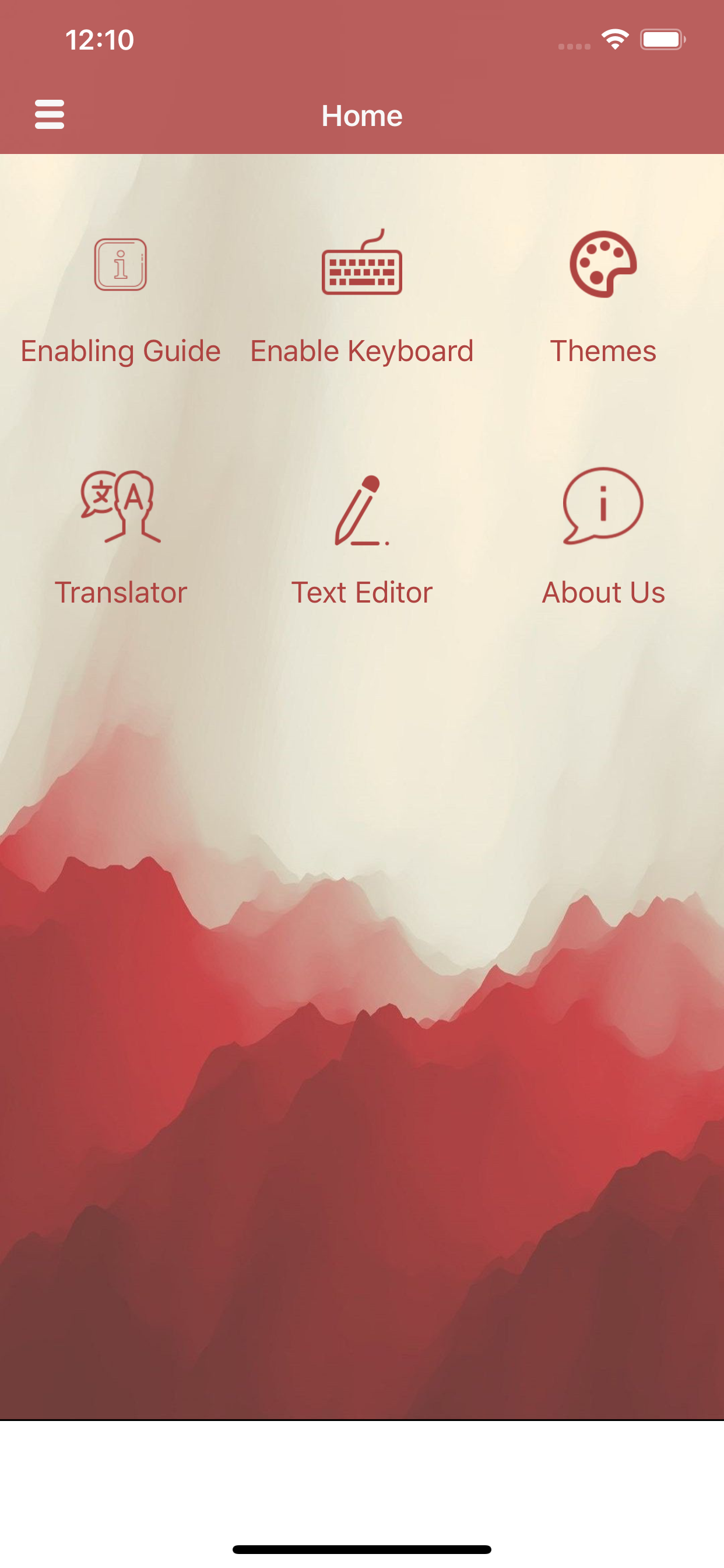The height and width of the screenshot is (1568, 724).
Task: Open the sidebar menu from the top bar
Action: [50, 114]
